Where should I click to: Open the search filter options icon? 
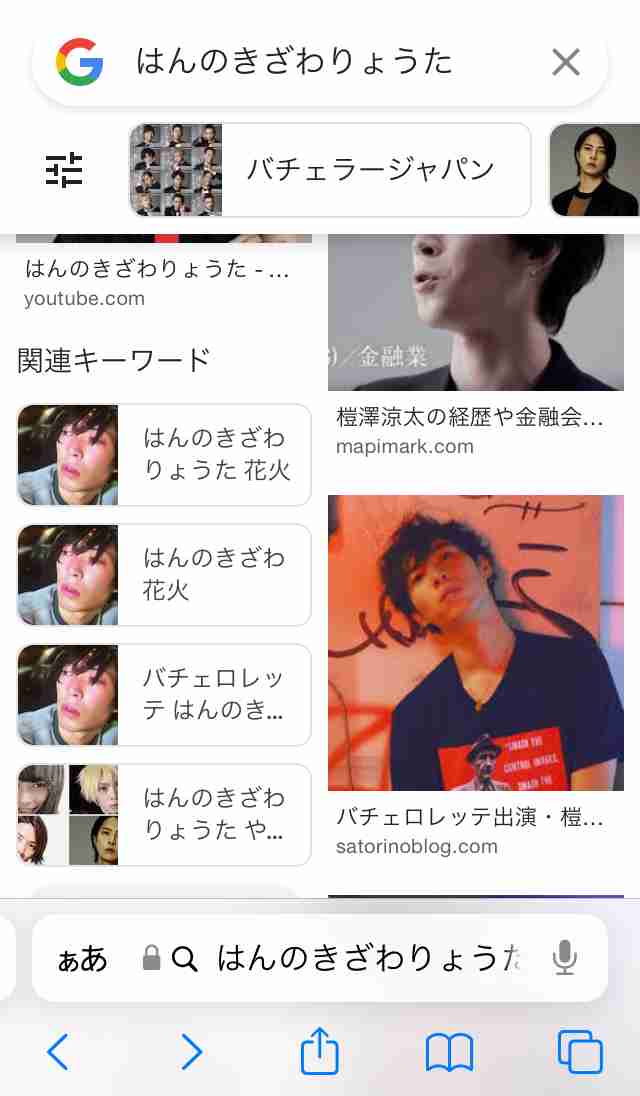[65, 171]
